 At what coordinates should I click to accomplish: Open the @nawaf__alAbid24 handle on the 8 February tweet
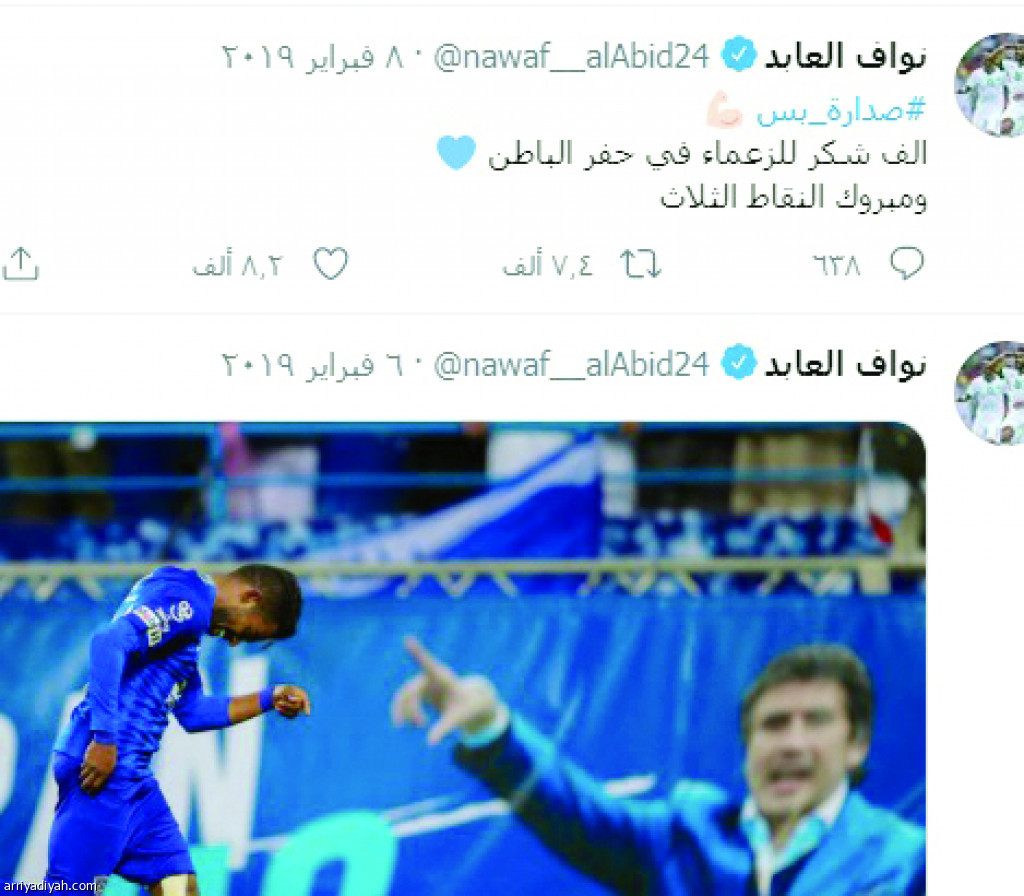click(571, 57)
